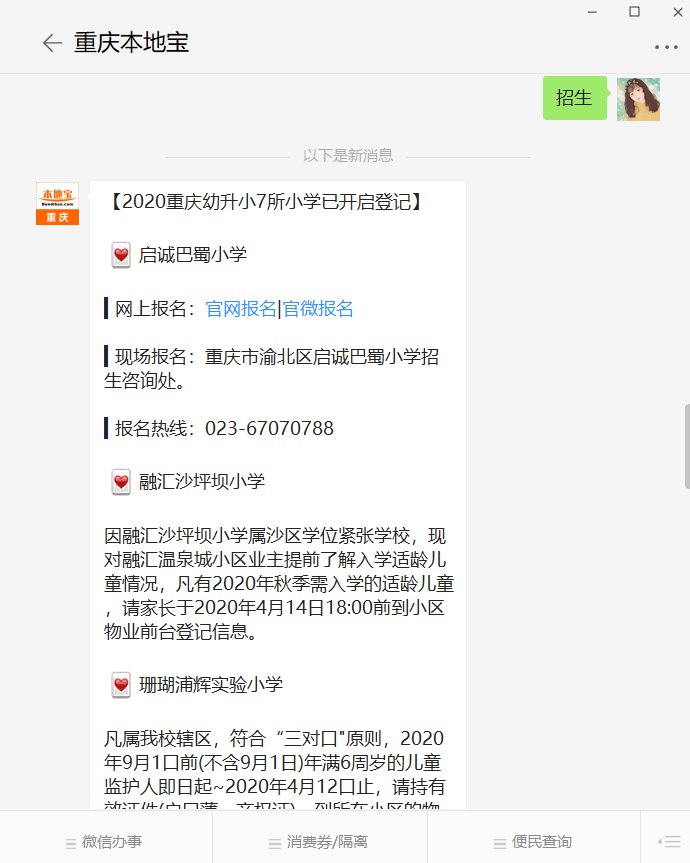Open the 官微报名 link
This screenshot has height=863, width=690.
click(x=318, y=309)
